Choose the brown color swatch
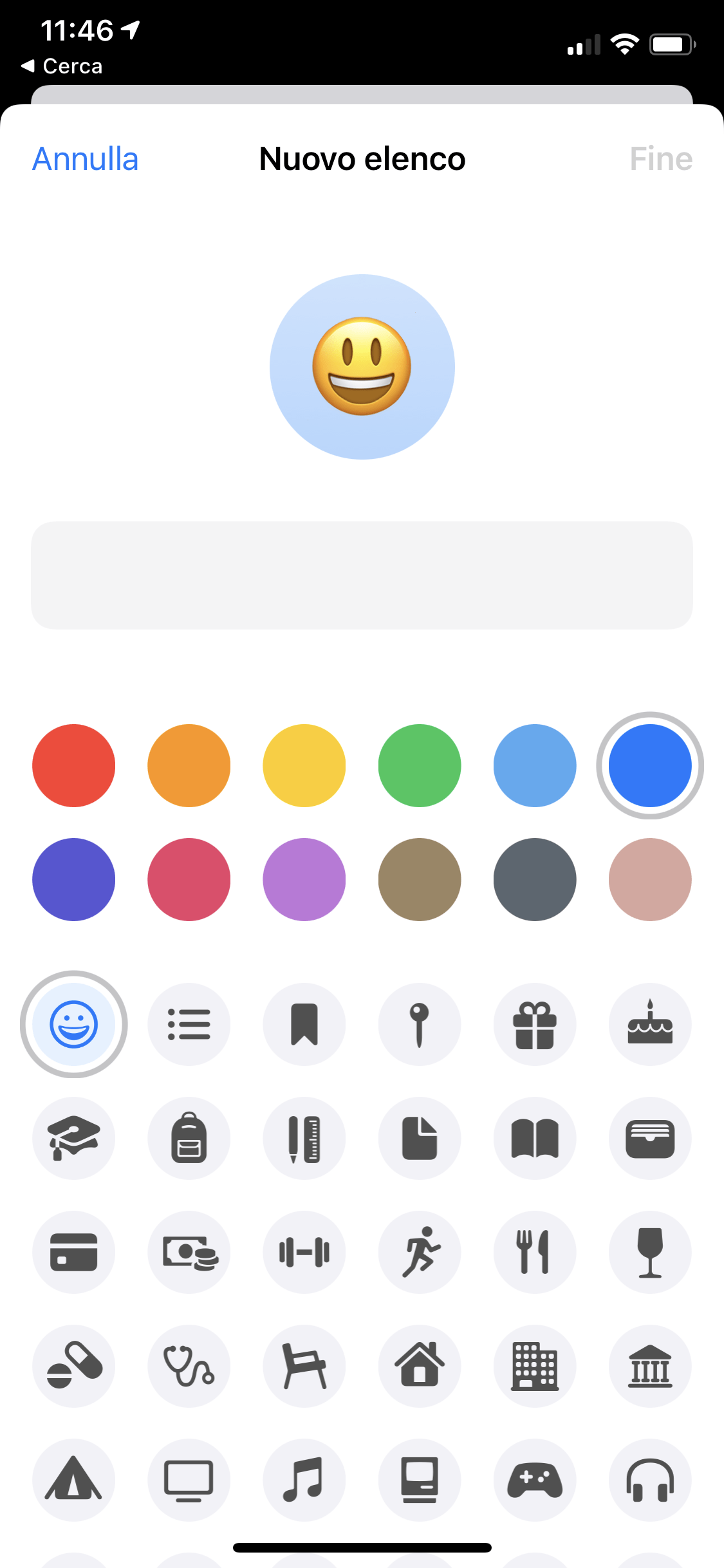Image resolution: width=724 pixels, height=1568 pixels. (x=420, y=879)
